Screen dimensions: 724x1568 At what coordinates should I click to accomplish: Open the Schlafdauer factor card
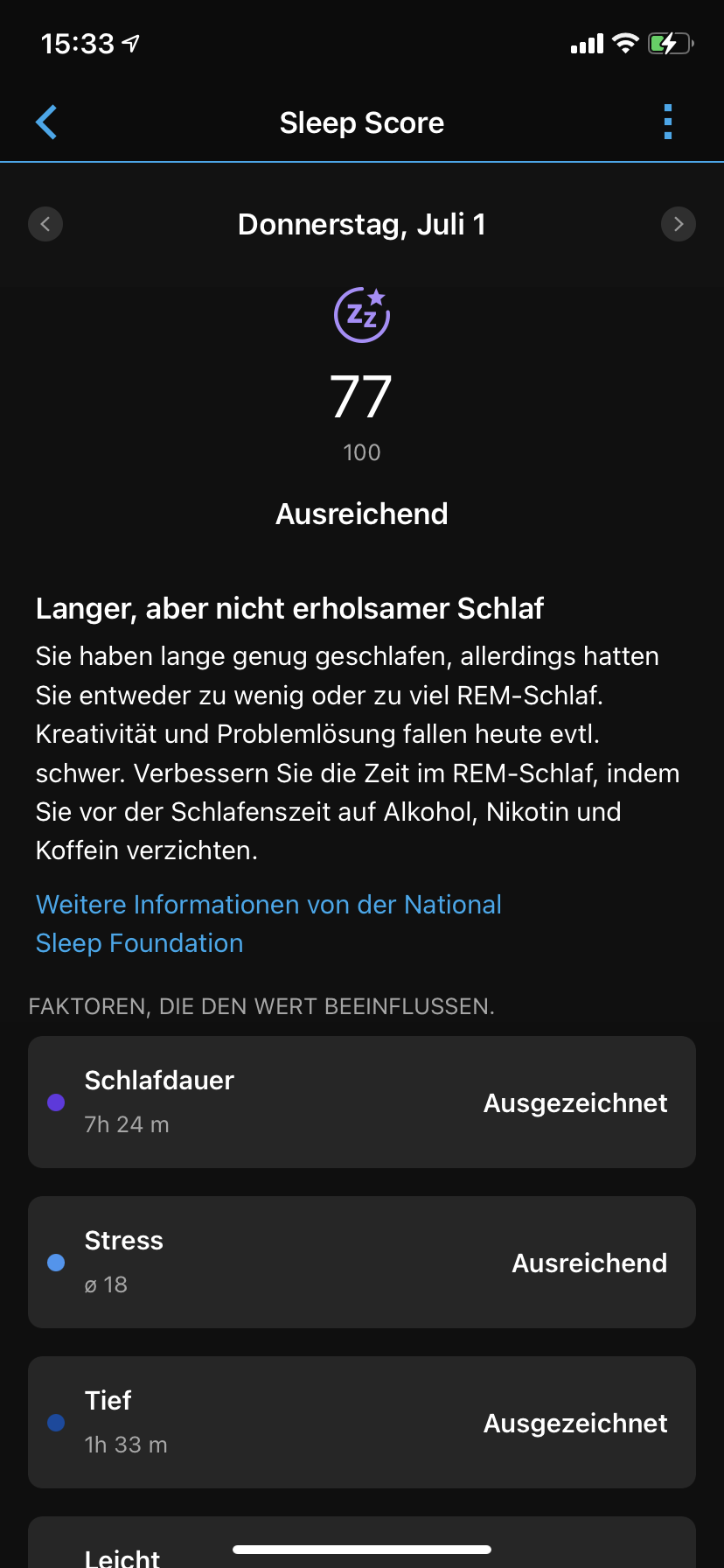pos(362,1102)
